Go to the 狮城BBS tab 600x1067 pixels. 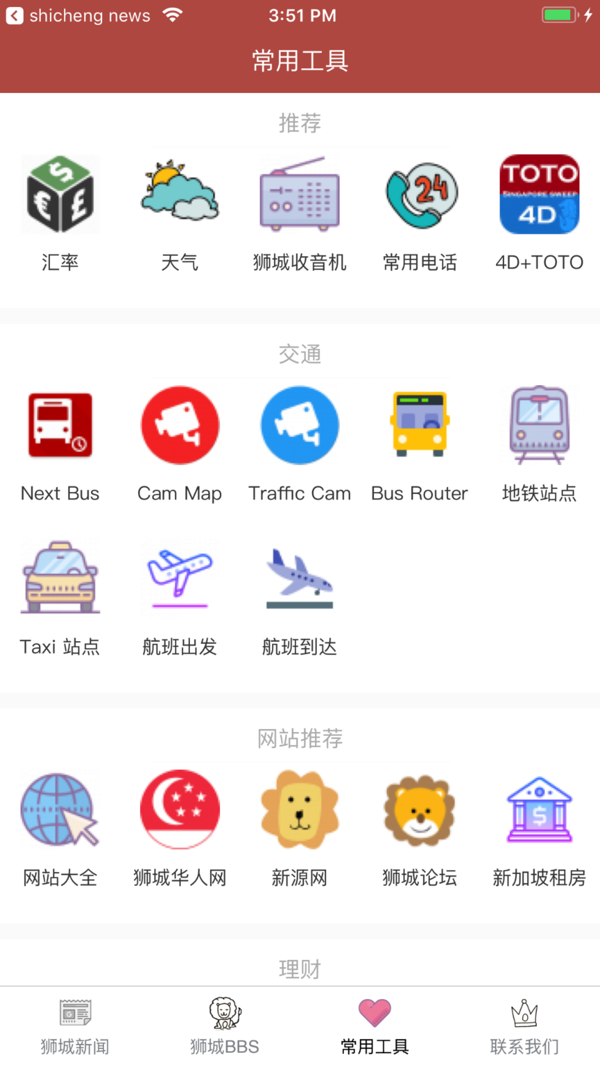point(225,1027)
